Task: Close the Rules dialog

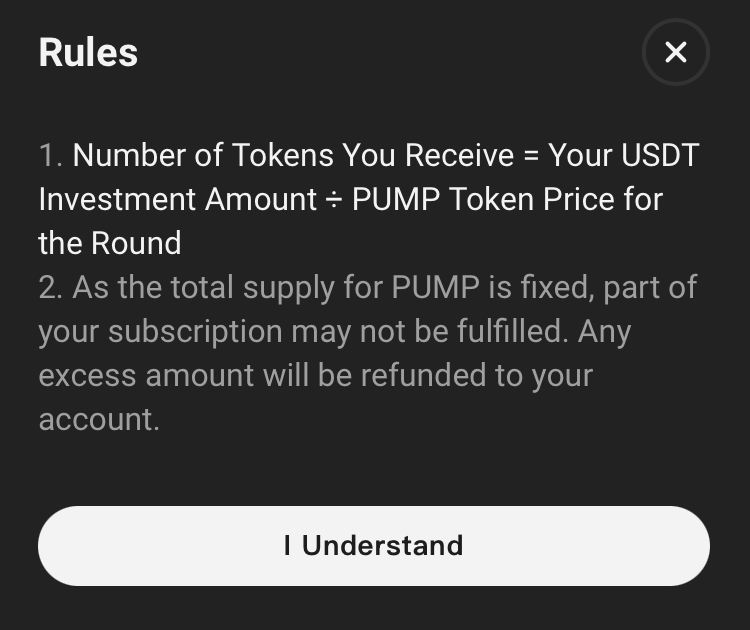Action: pos(675,52)
